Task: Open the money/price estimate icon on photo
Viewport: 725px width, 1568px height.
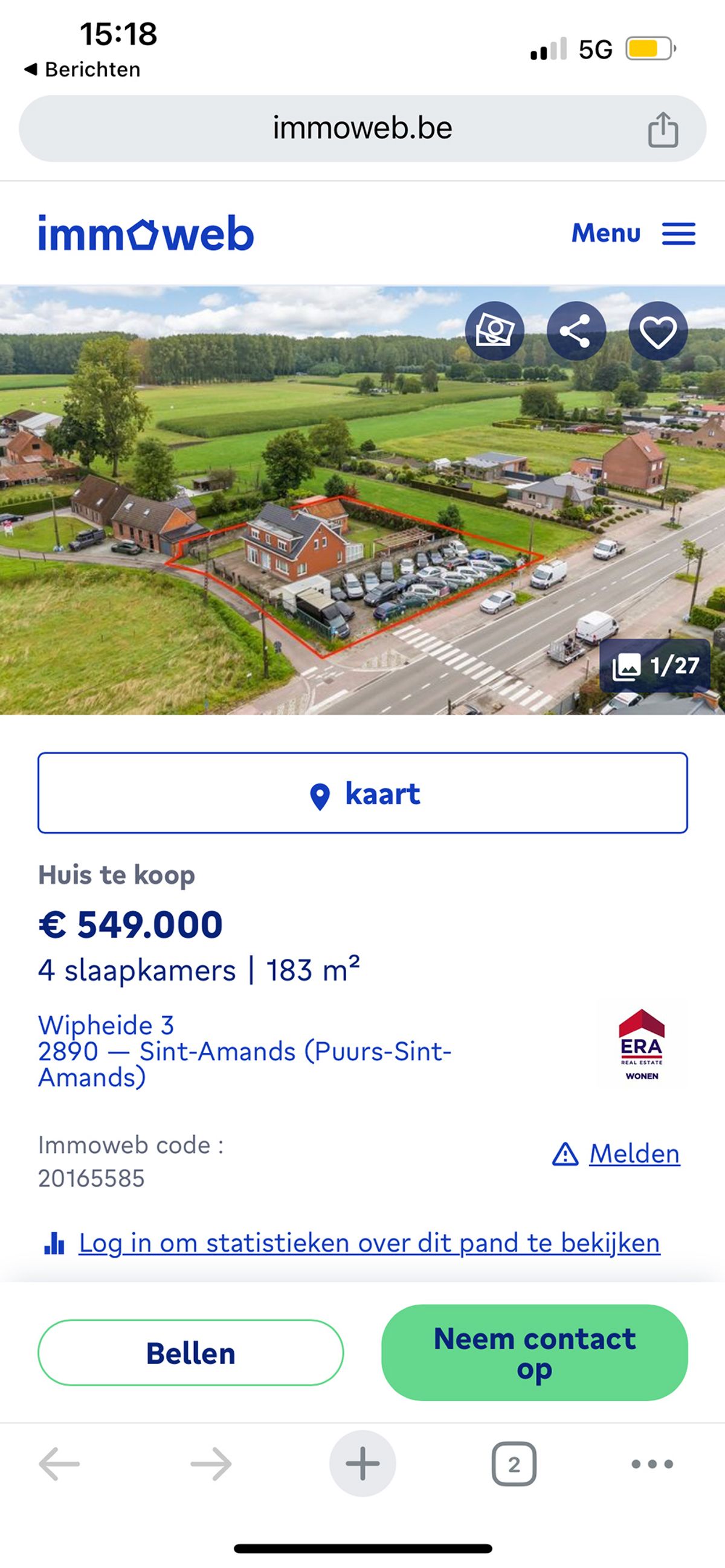Action: coord(494,331)
